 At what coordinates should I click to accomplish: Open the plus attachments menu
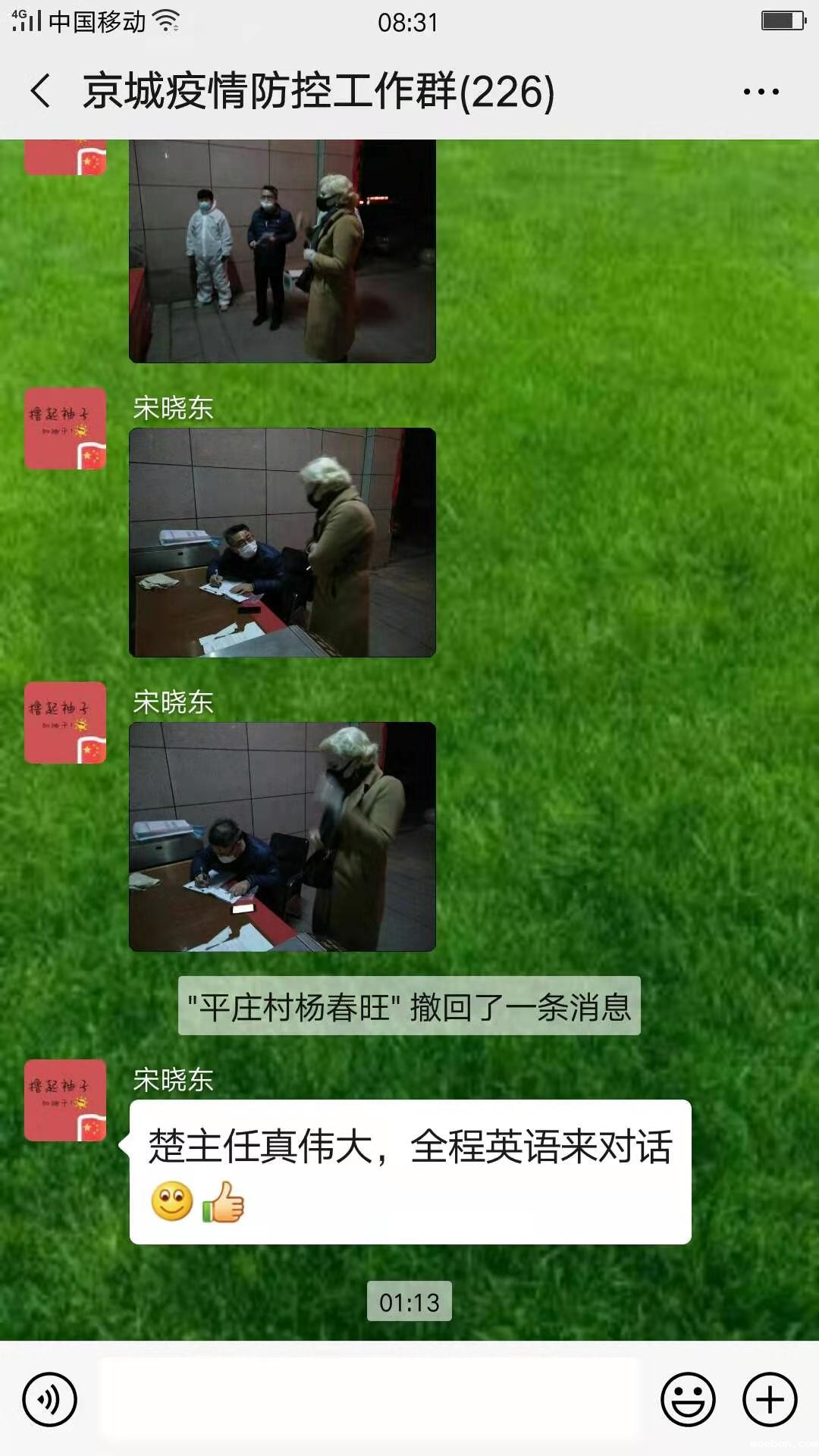coord(770,1399)
